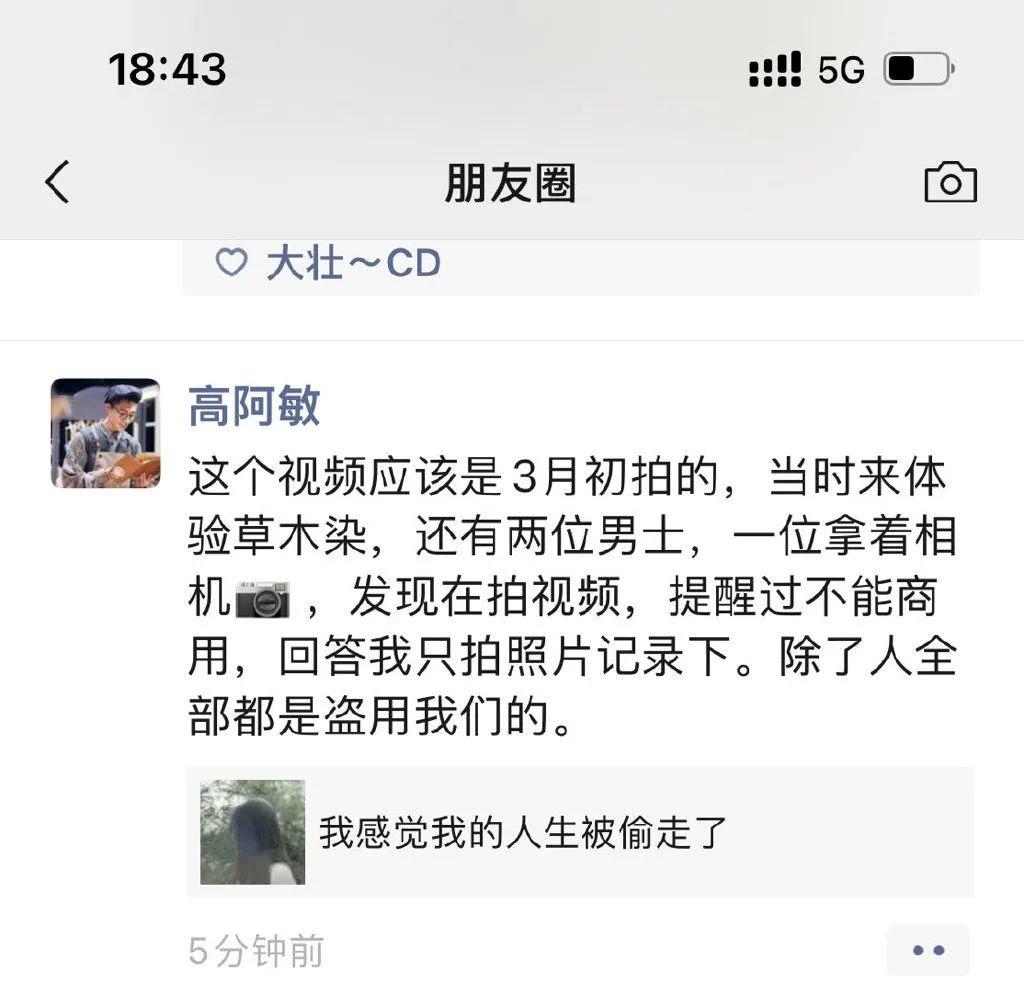1024x992 pixels.
Task: Open the camera to post a moment
Action: pos(950,183)
